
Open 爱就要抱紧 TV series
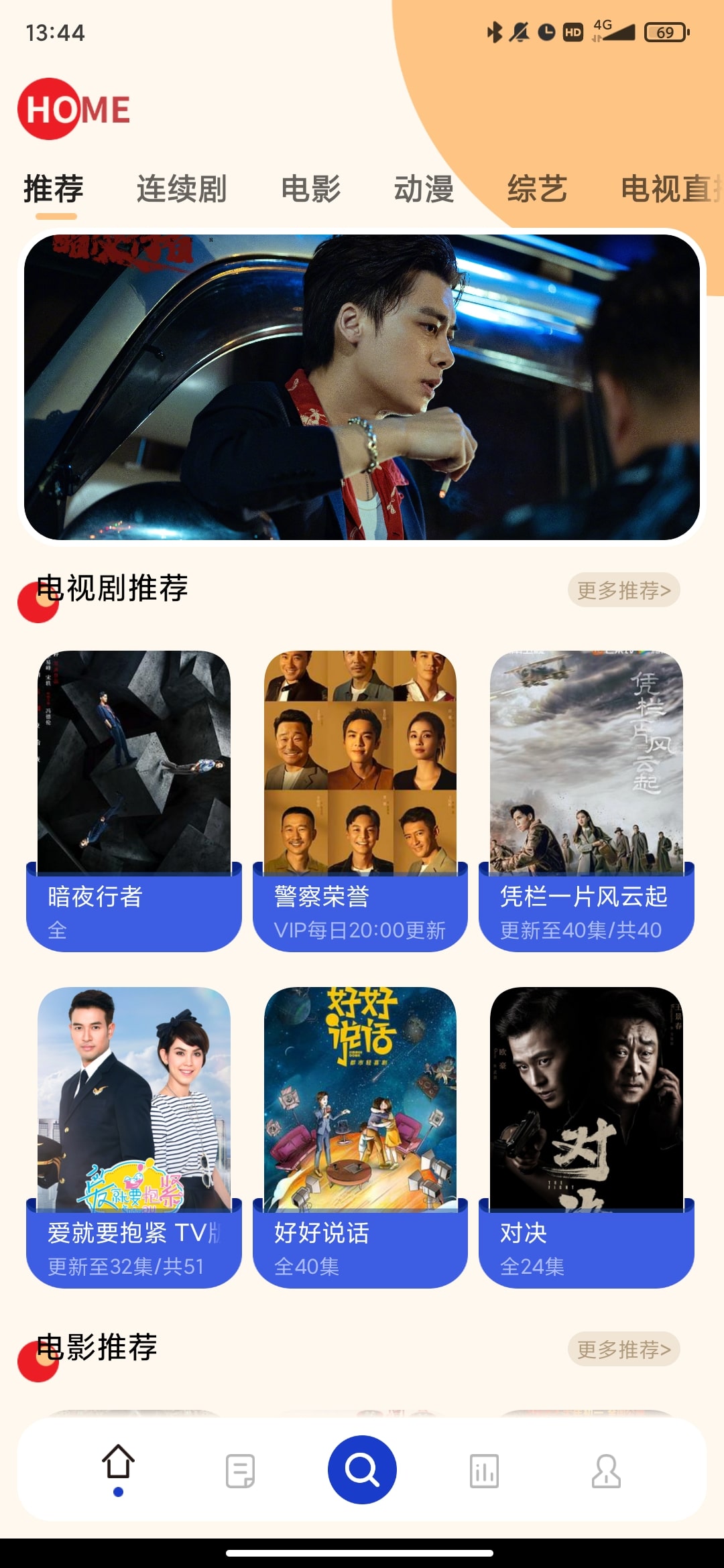[134, 1136]
